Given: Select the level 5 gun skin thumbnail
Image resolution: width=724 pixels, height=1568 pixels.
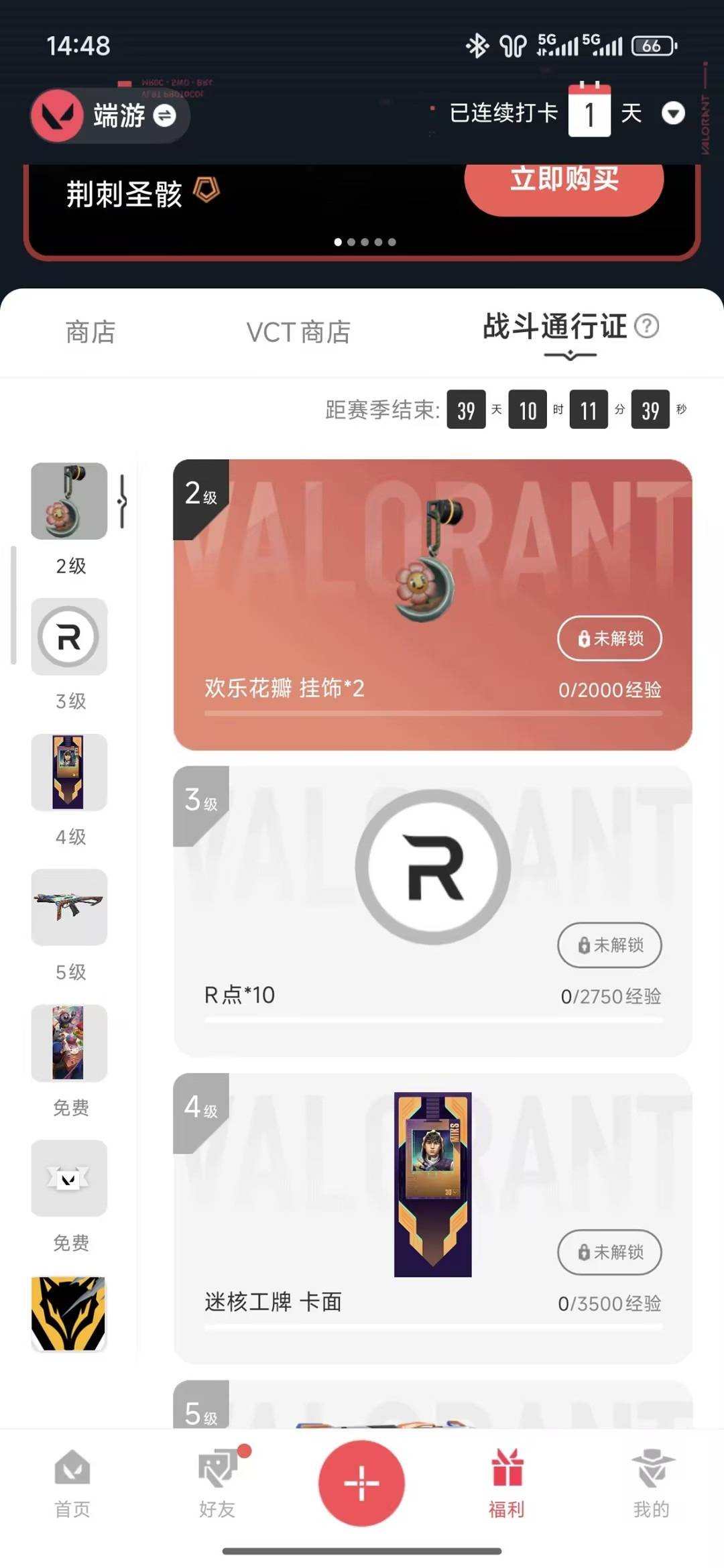Looking at the screenshot, I should (x=69, y=908).
